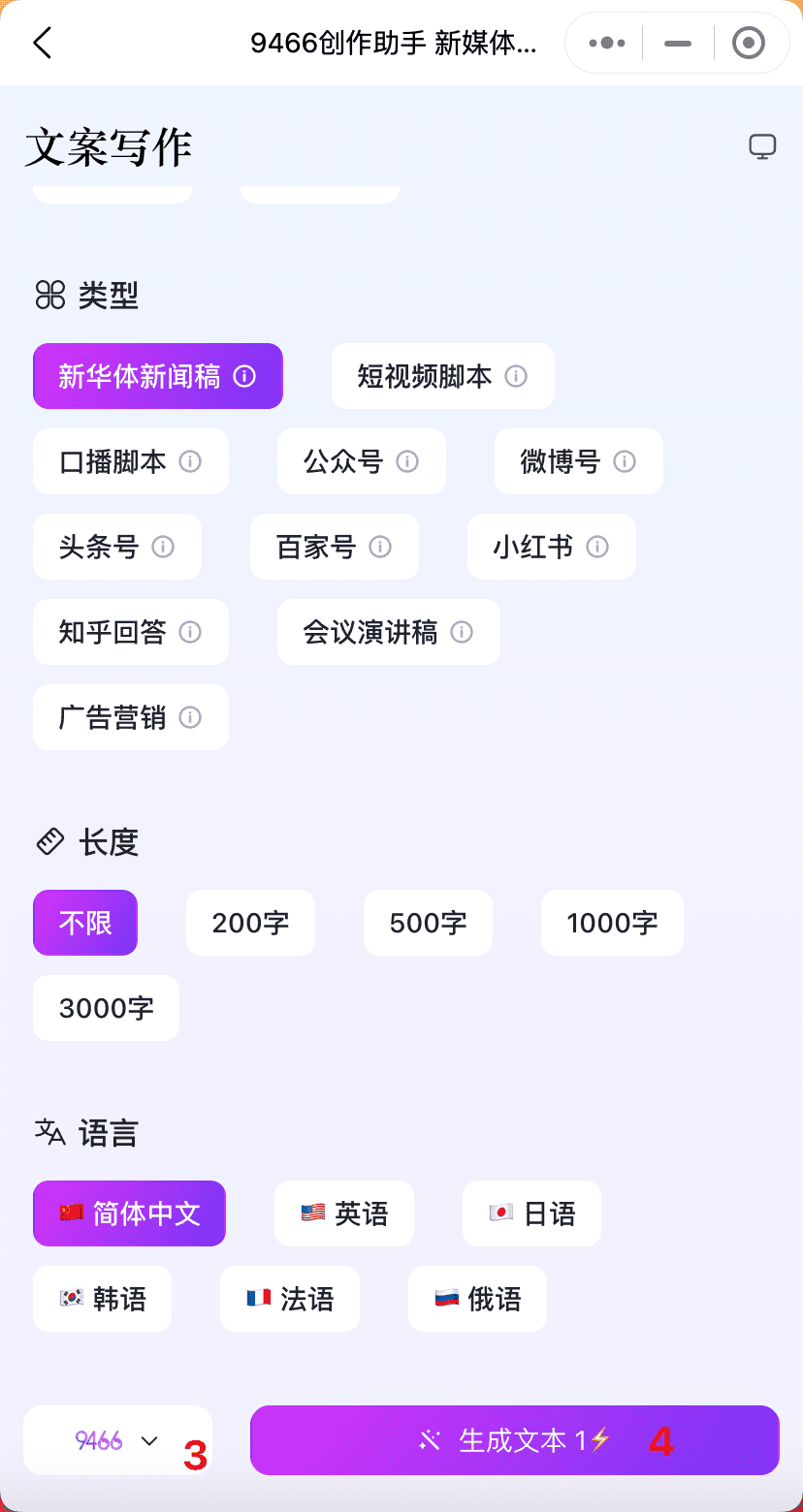Select the 微博号 chip
This screenshot has height=1512, width=803.
click(578, 461)
